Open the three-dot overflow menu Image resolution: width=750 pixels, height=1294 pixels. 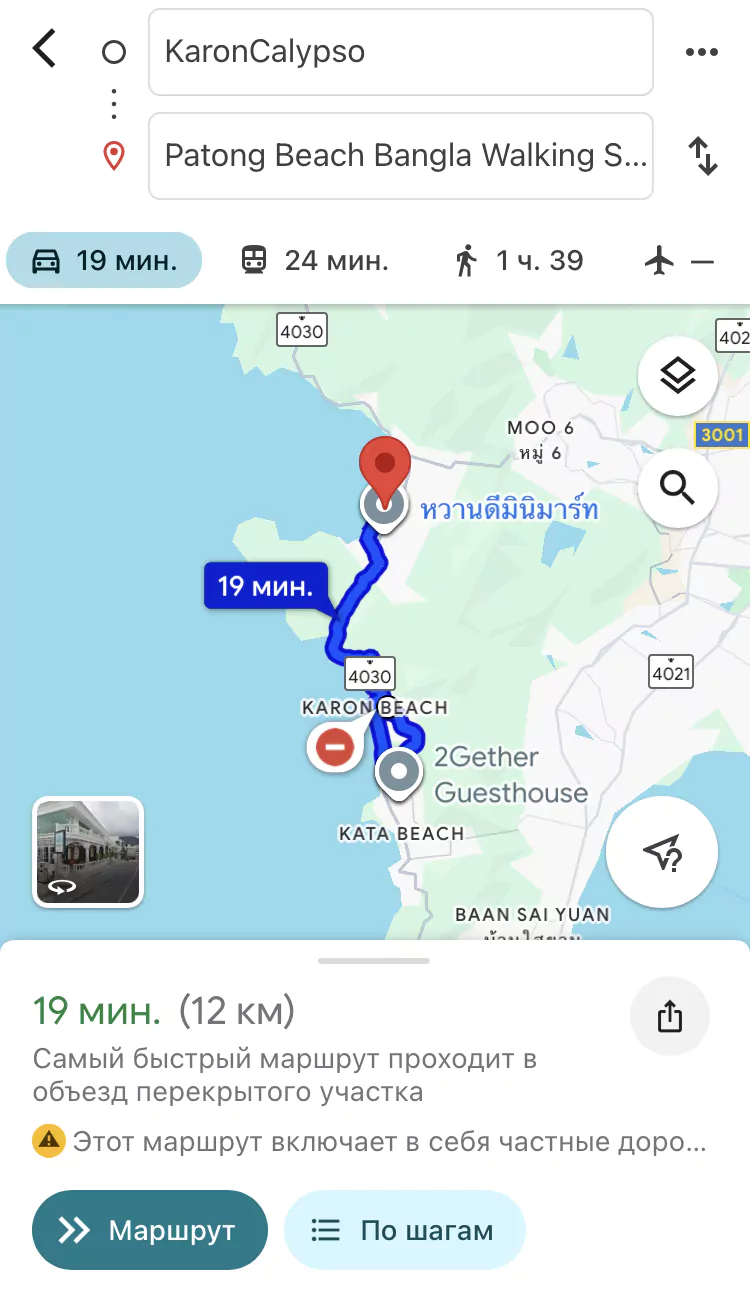pyautogui.click(x=702, y=52)
